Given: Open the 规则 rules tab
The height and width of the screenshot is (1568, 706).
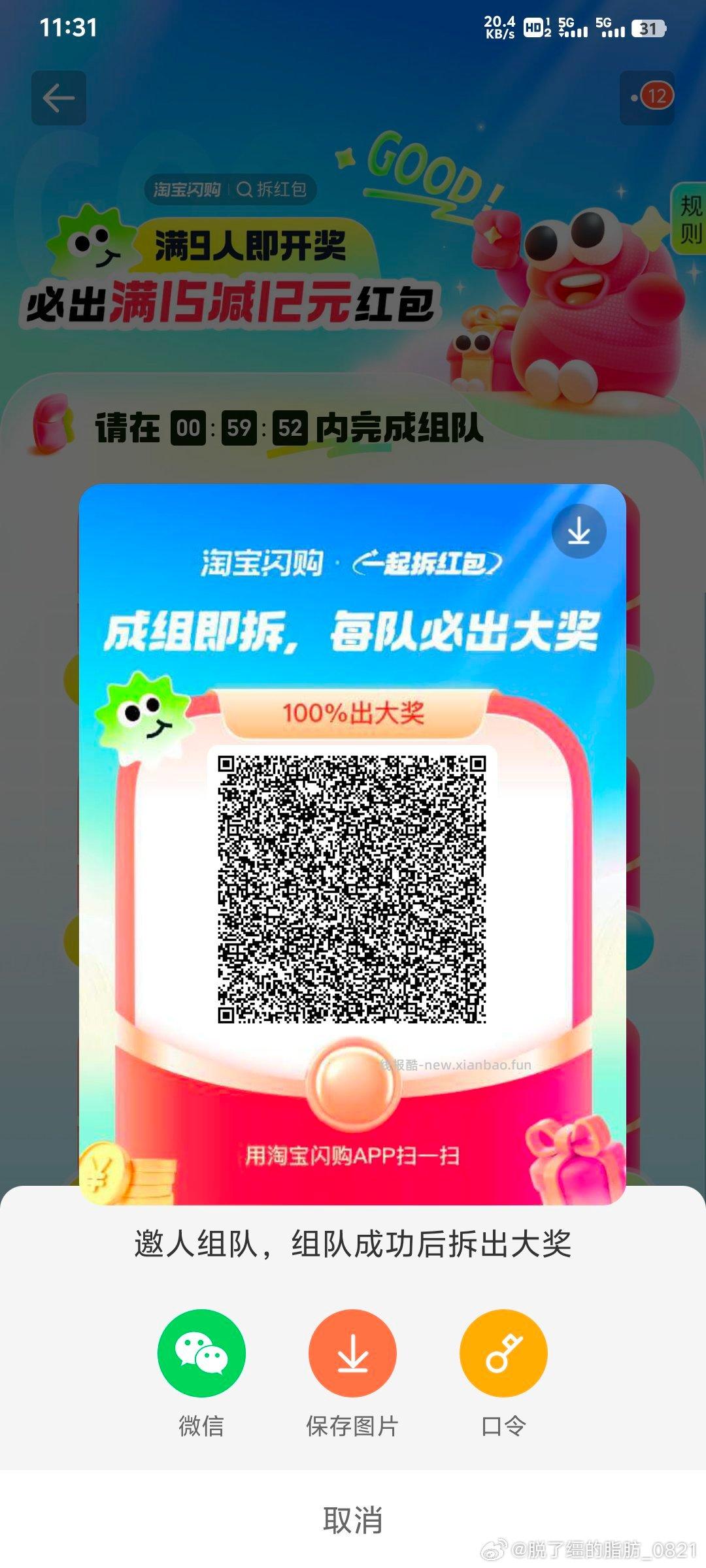Looking at the screenshot, I should (690, 220).
